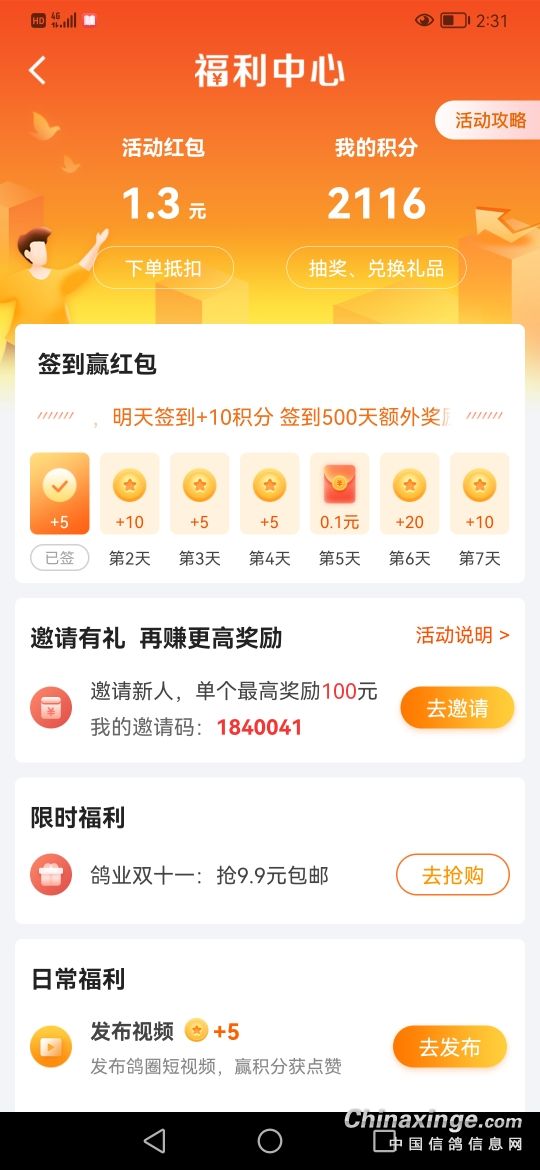Open 抽奖、兑换礼品 for points
This screenshot has height=1170, width=540.
377,268
